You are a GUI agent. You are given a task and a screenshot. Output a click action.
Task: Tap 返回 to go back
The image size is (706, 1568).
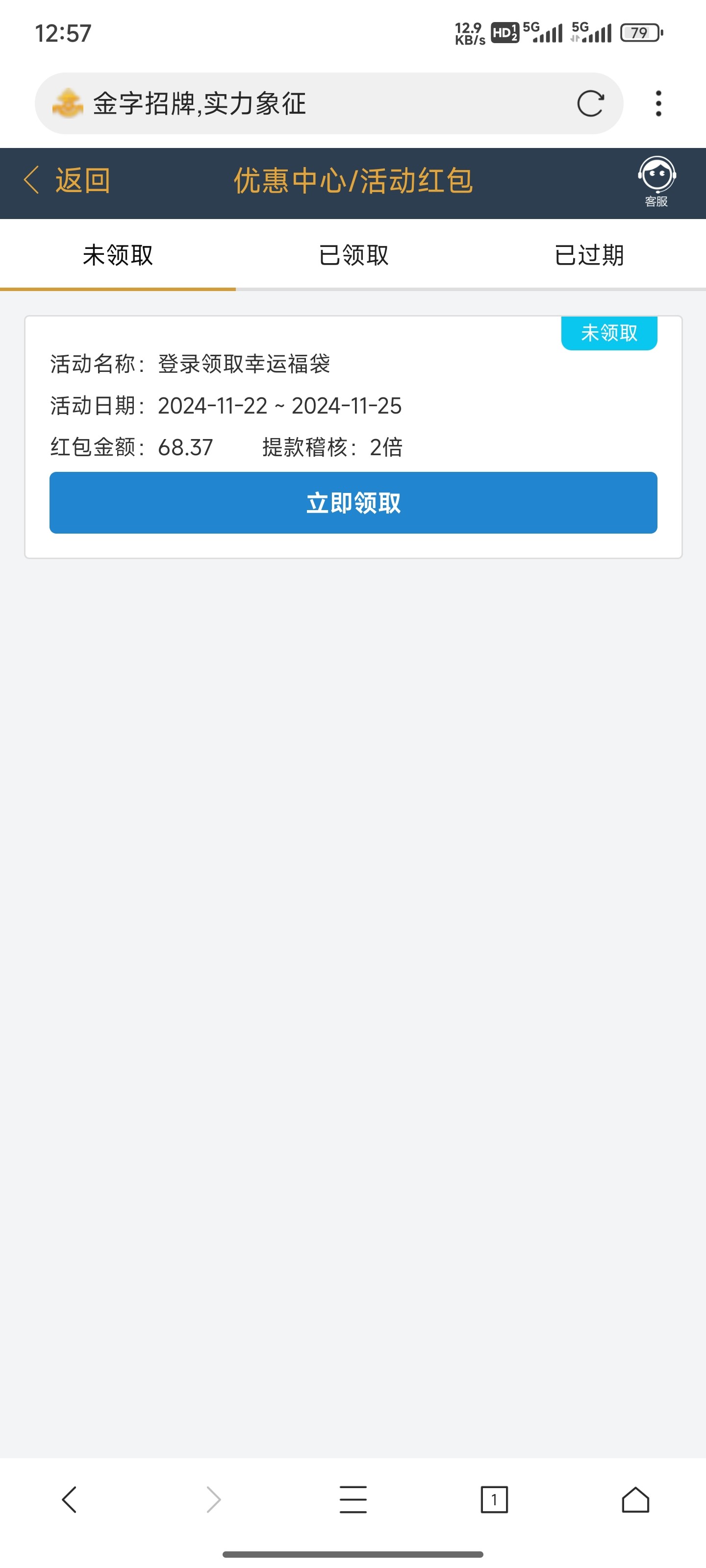(68, 181)
